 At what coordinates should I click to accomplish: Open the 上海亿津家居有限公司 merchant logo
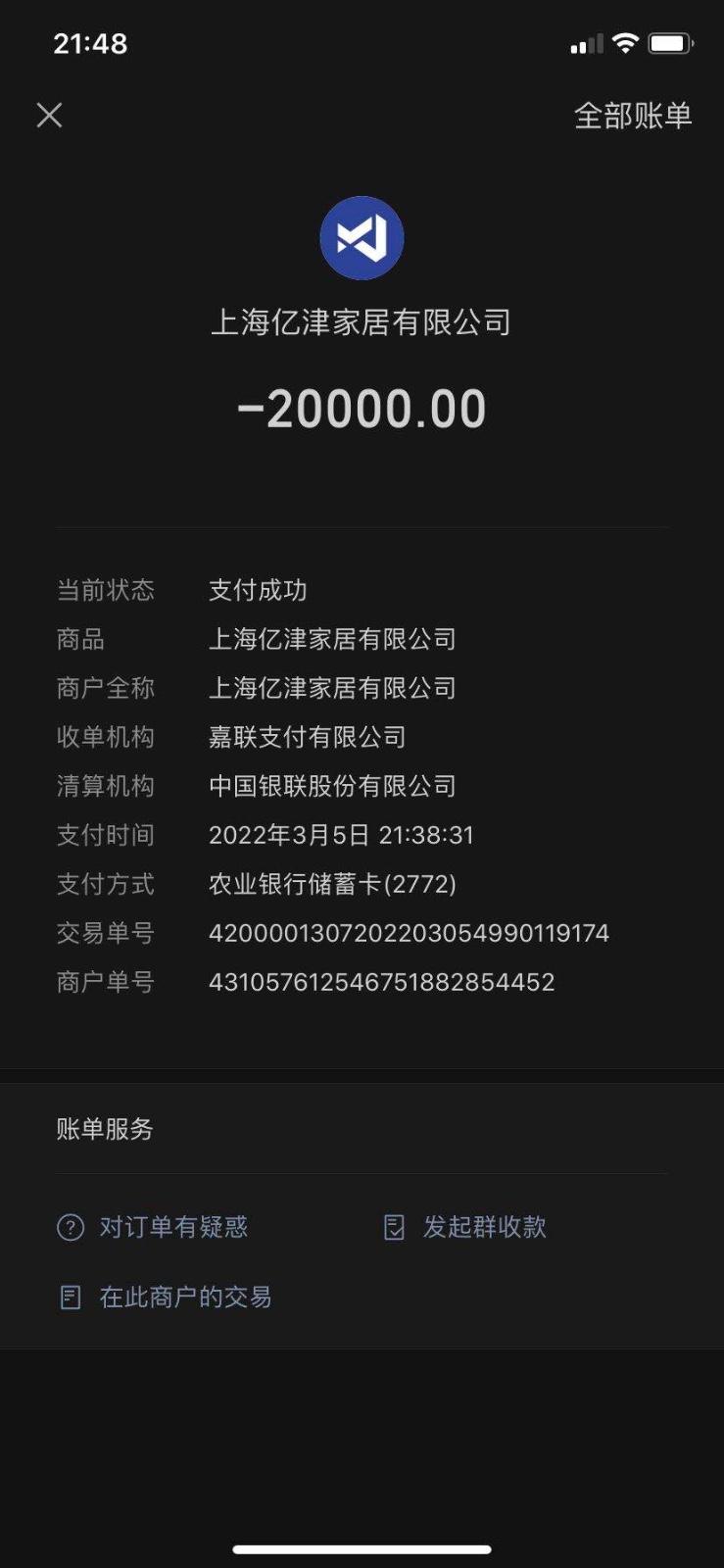[x=362, y=238]
